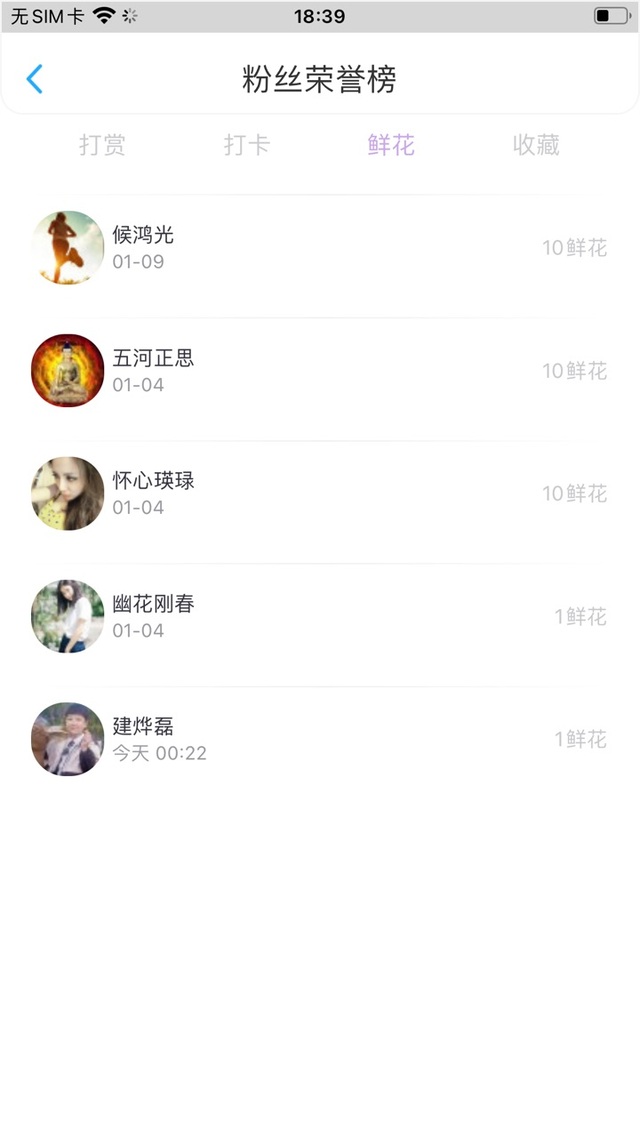640x1138 pixels.
Task: Open 幽花刚春's fan entry
Action: point(320,616)
